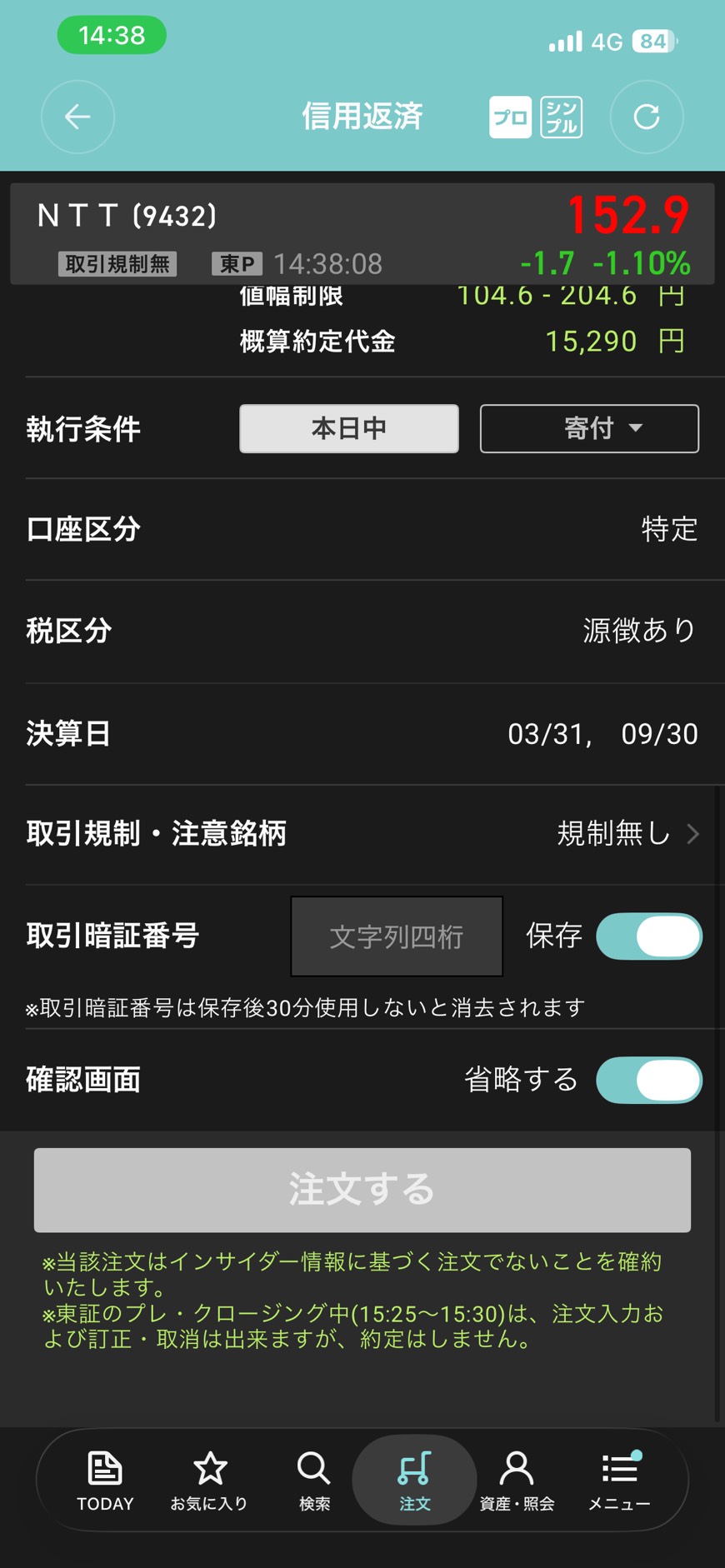Go back using the arrow icon

click(77, 117)
